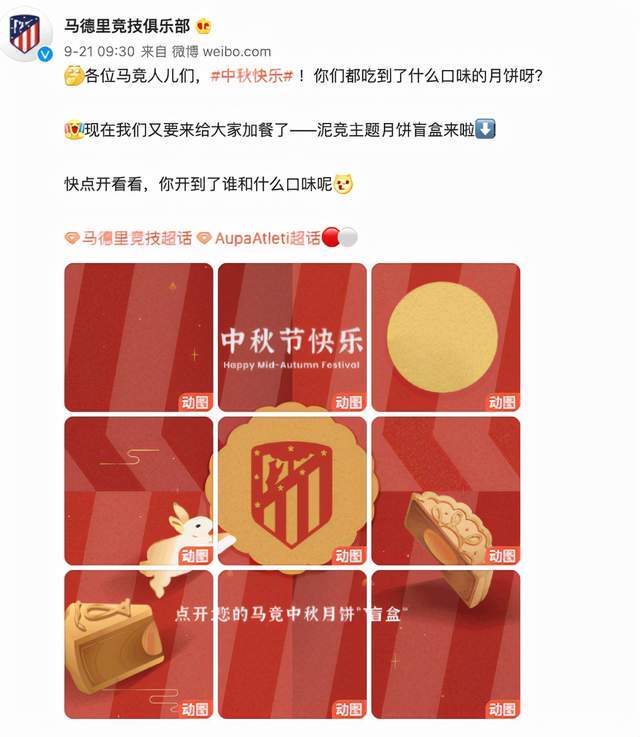Open the center GIF tile with Atlético crest
Screen dimensions: 640x737
[292, 491]
